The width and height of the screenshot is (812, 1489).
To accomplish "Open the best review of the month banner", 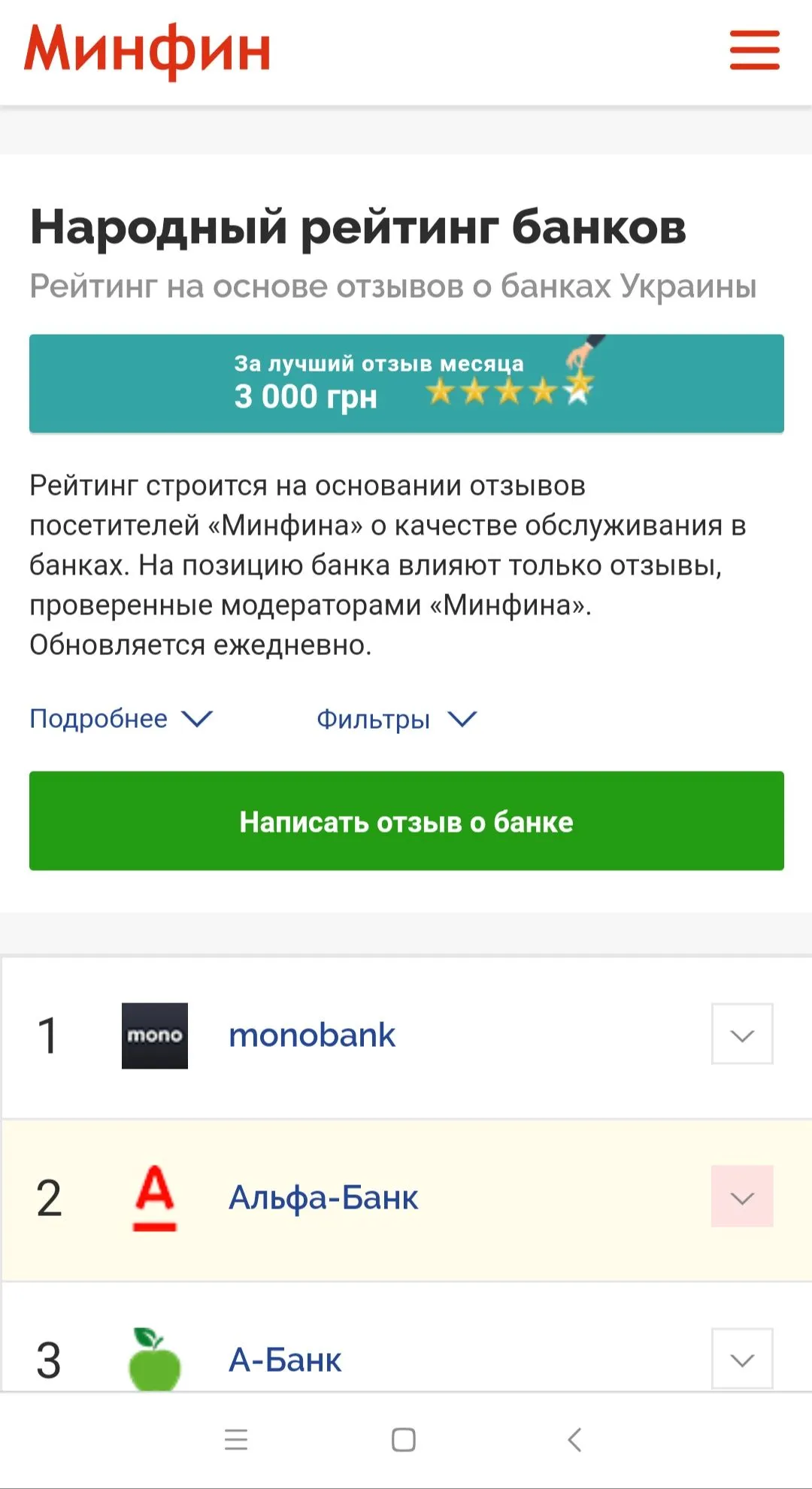I will tap(406, 384).
